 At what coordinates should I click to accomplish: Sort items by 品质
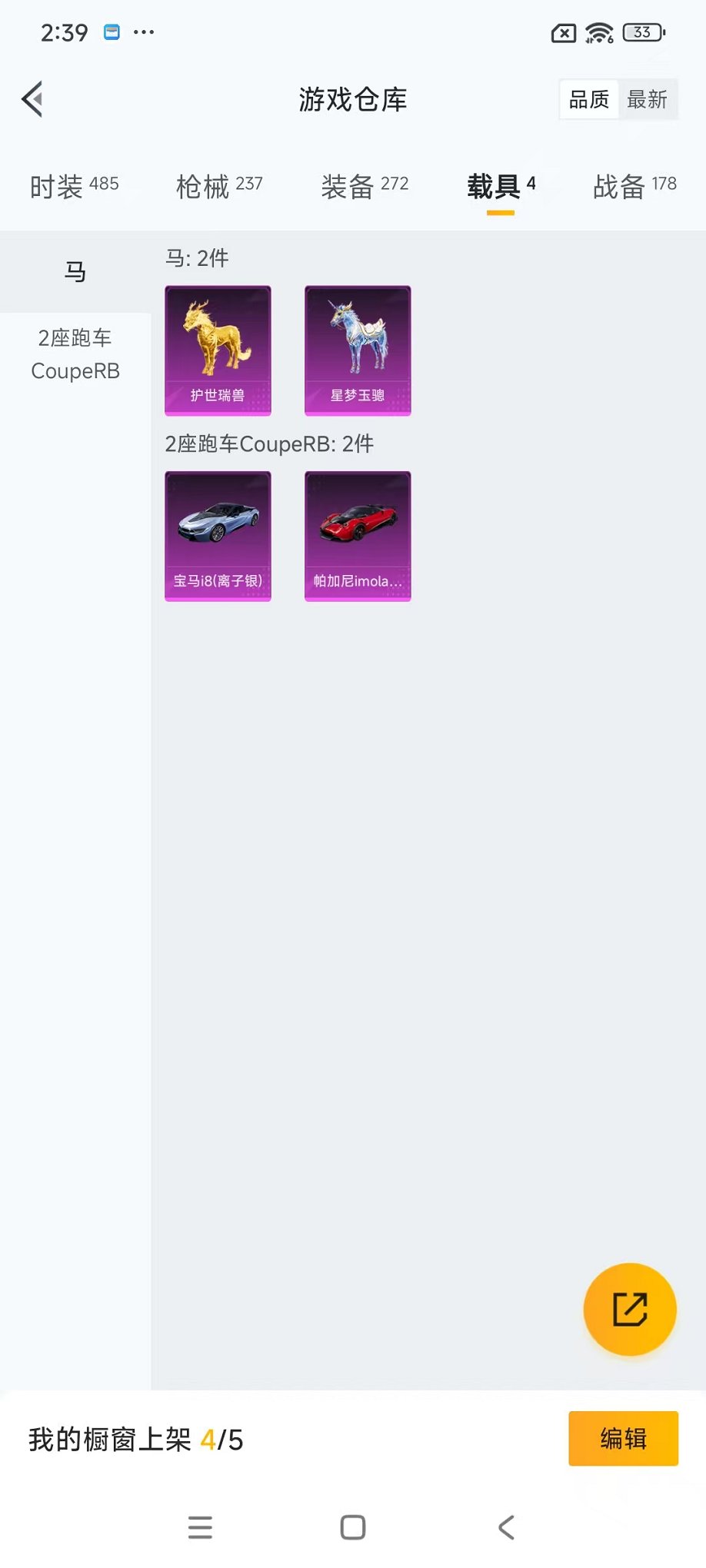point(589,99)
